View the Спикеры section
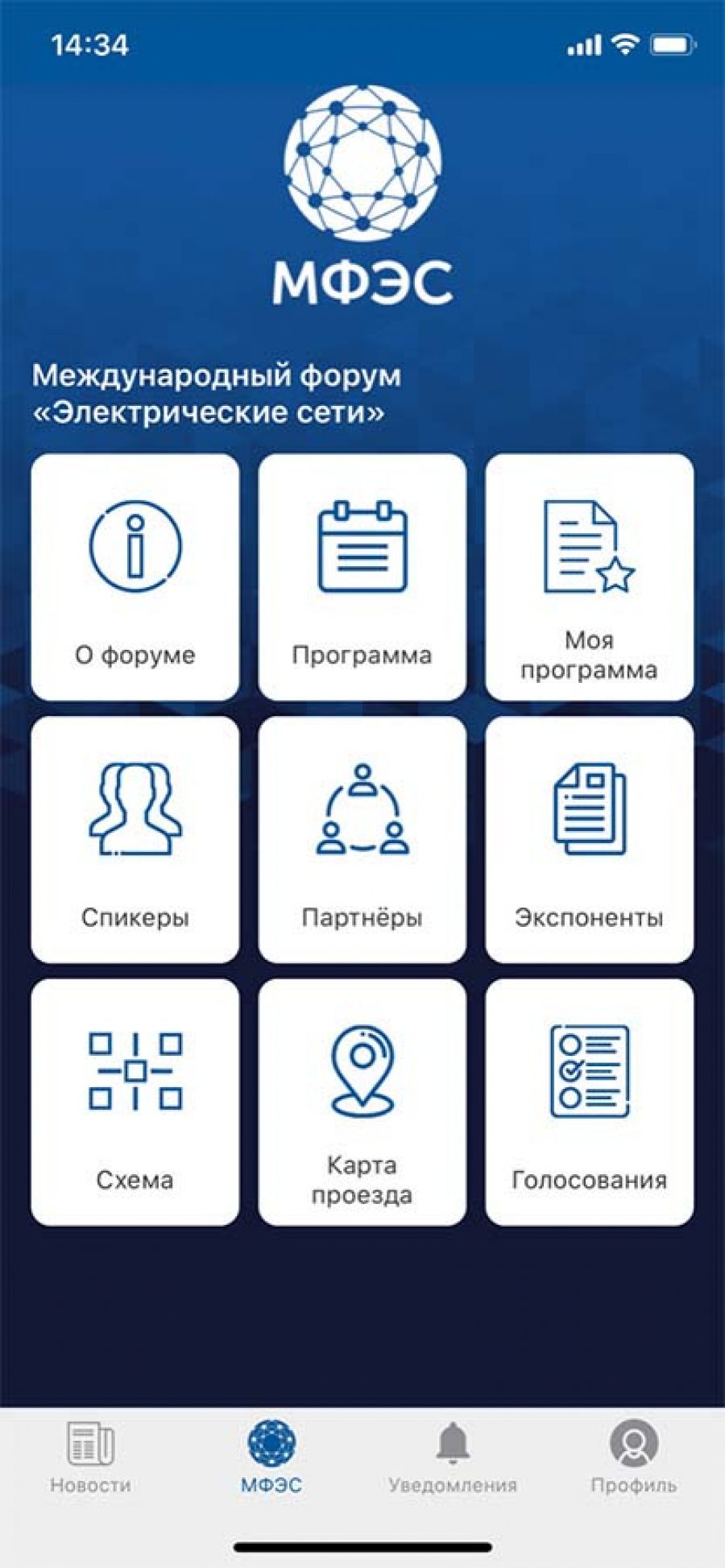The width and height of the screenshot is (725, 1568). [x=135, y=839]
